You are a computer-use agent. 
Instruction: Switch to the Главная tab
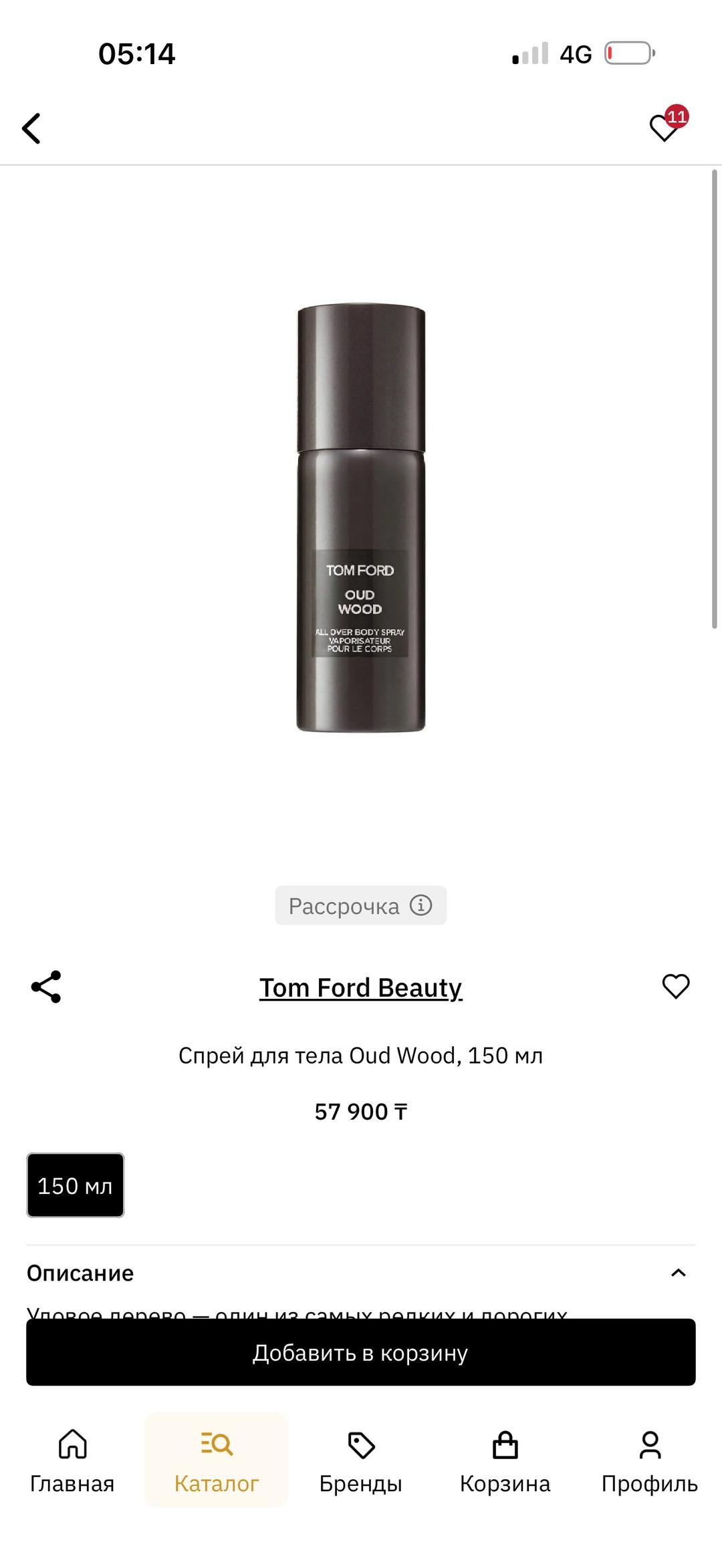(x=72, y=1461)
